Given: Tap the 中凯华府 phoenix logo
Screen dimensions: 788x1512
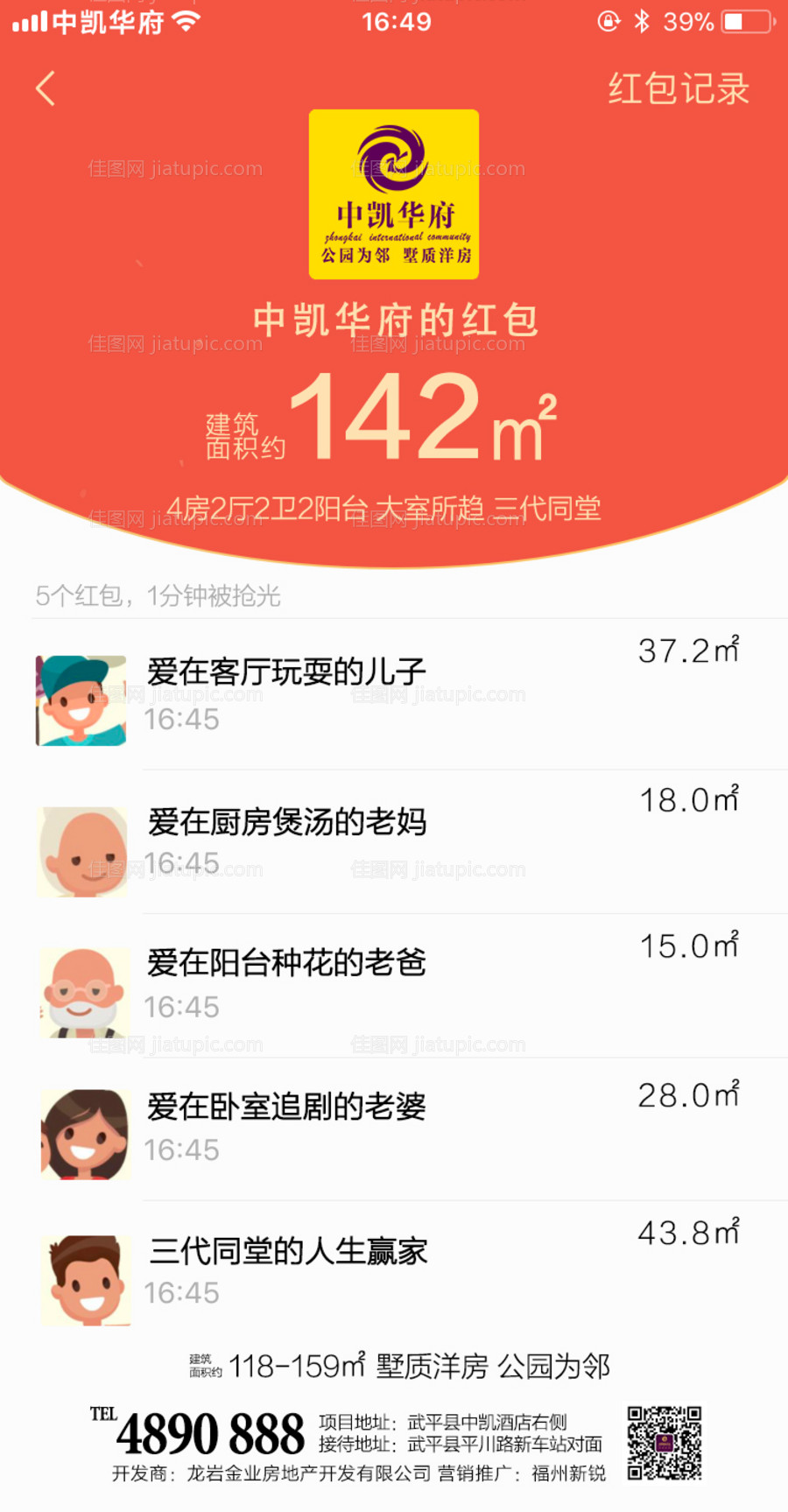Looking at the screenshot, I should point(393,194).
